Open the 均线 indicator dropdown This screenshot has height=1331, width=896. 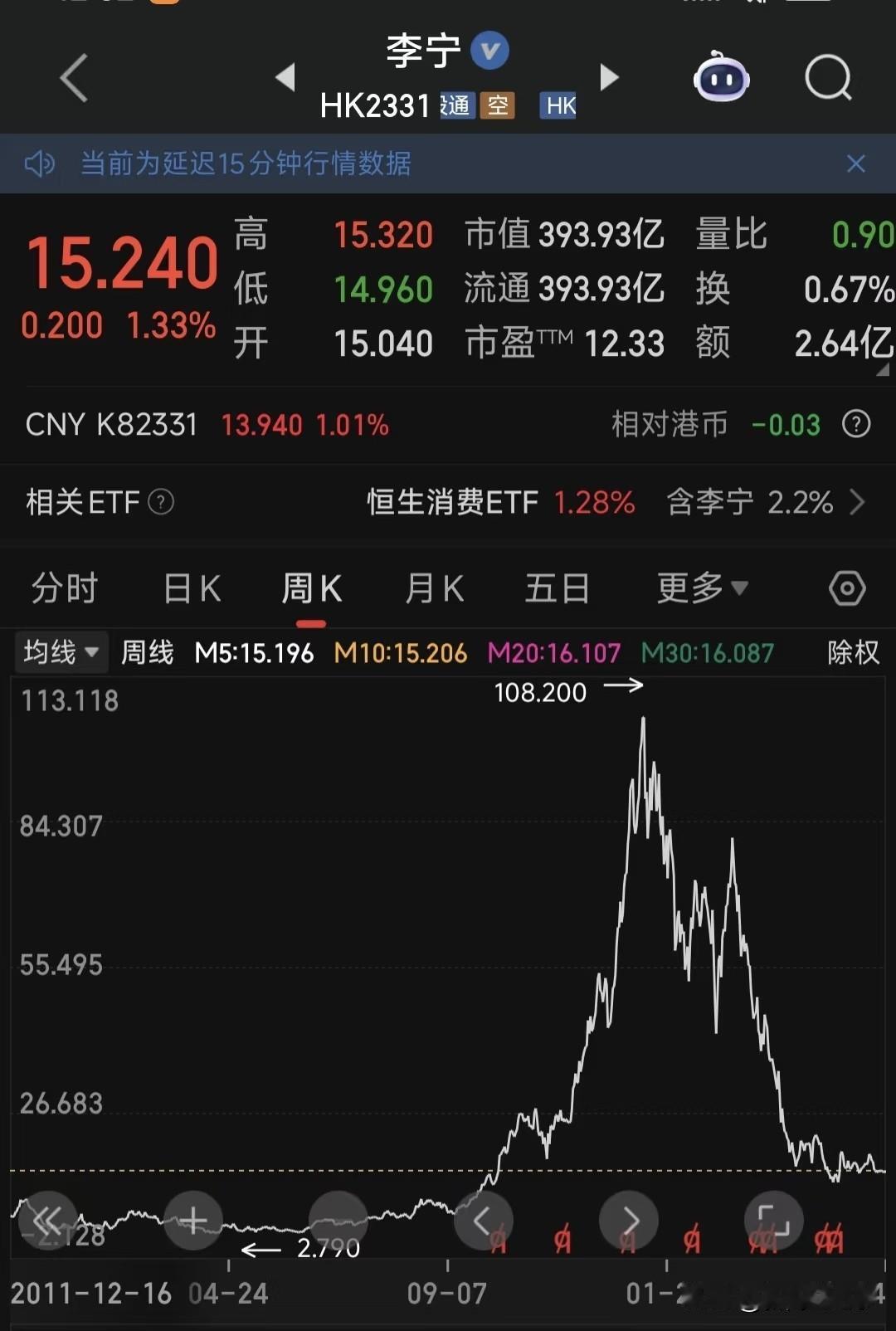[x=61, y=652]
